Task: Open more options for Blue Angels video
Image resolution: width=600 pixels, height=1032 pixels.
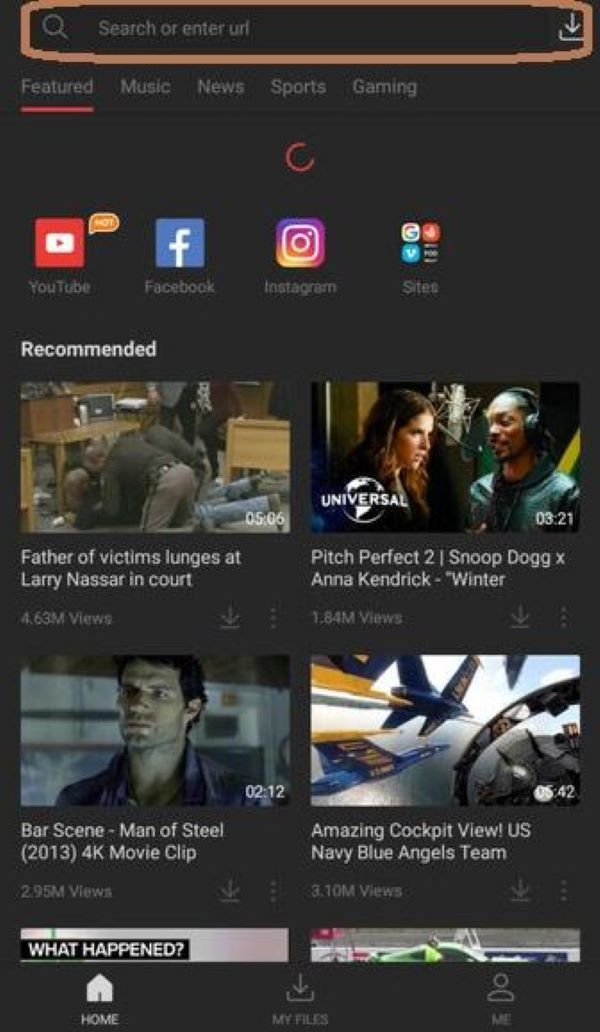Action: [563, 890]
